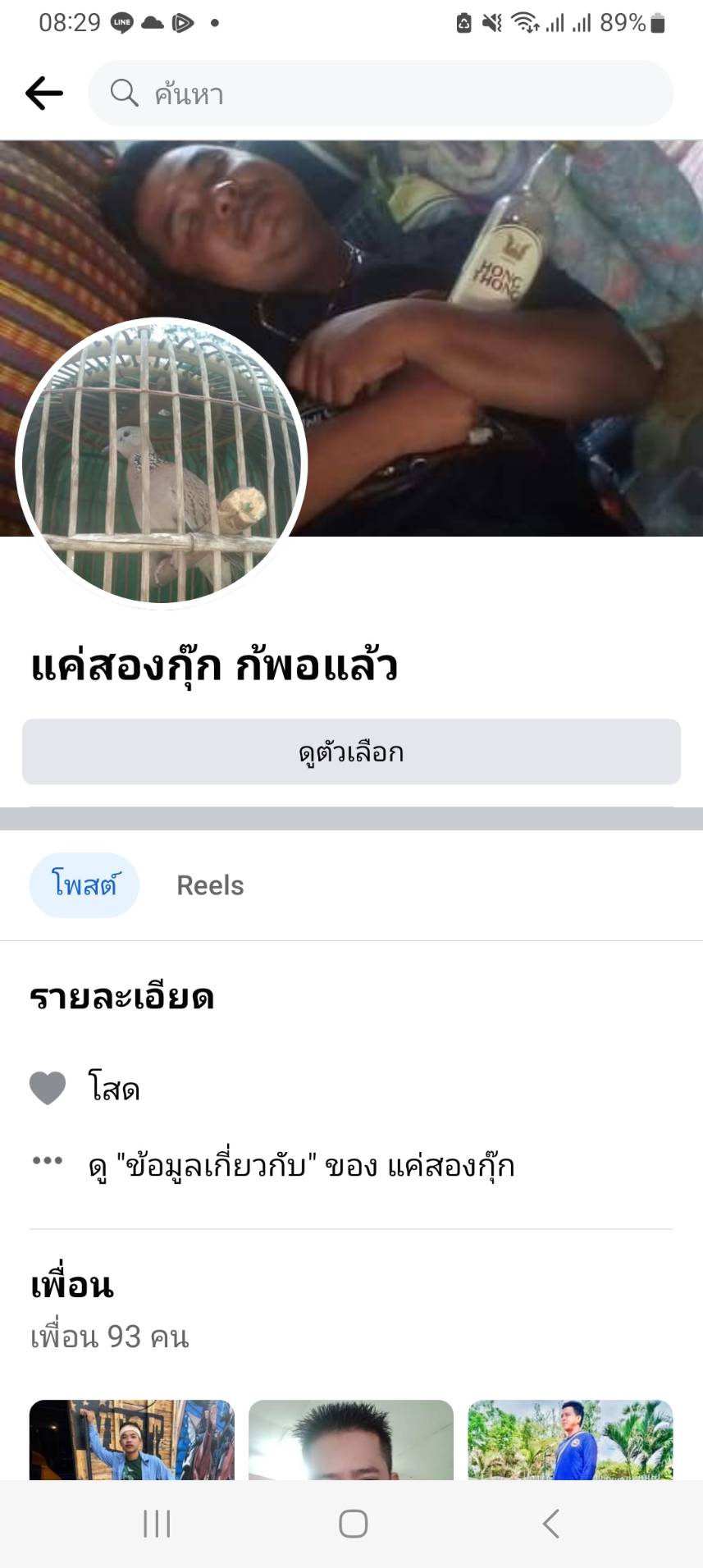
Task: View the bird cage profile picture
Action: point(162,463)
